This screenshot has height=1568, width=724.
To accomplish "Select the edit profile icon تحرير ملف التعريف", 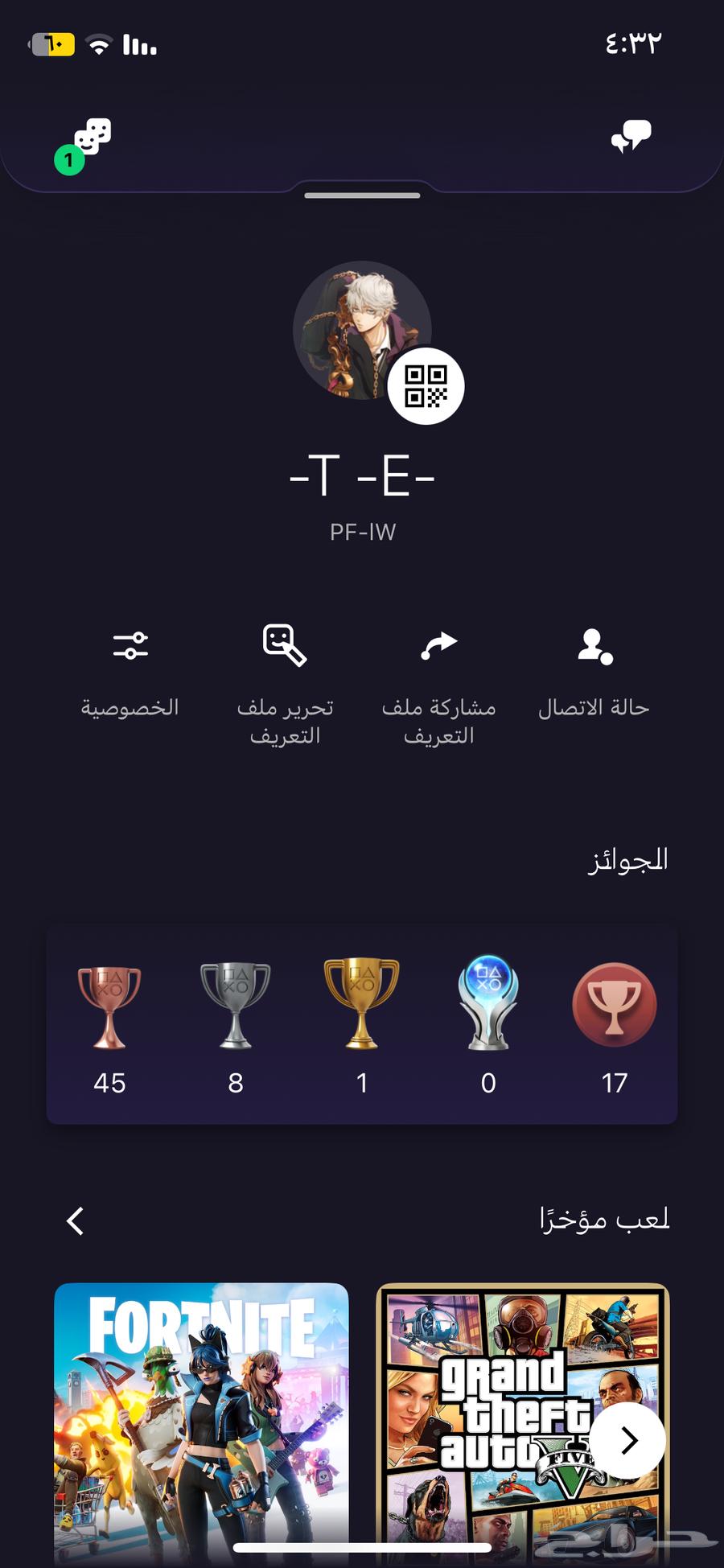I will 284,644.
